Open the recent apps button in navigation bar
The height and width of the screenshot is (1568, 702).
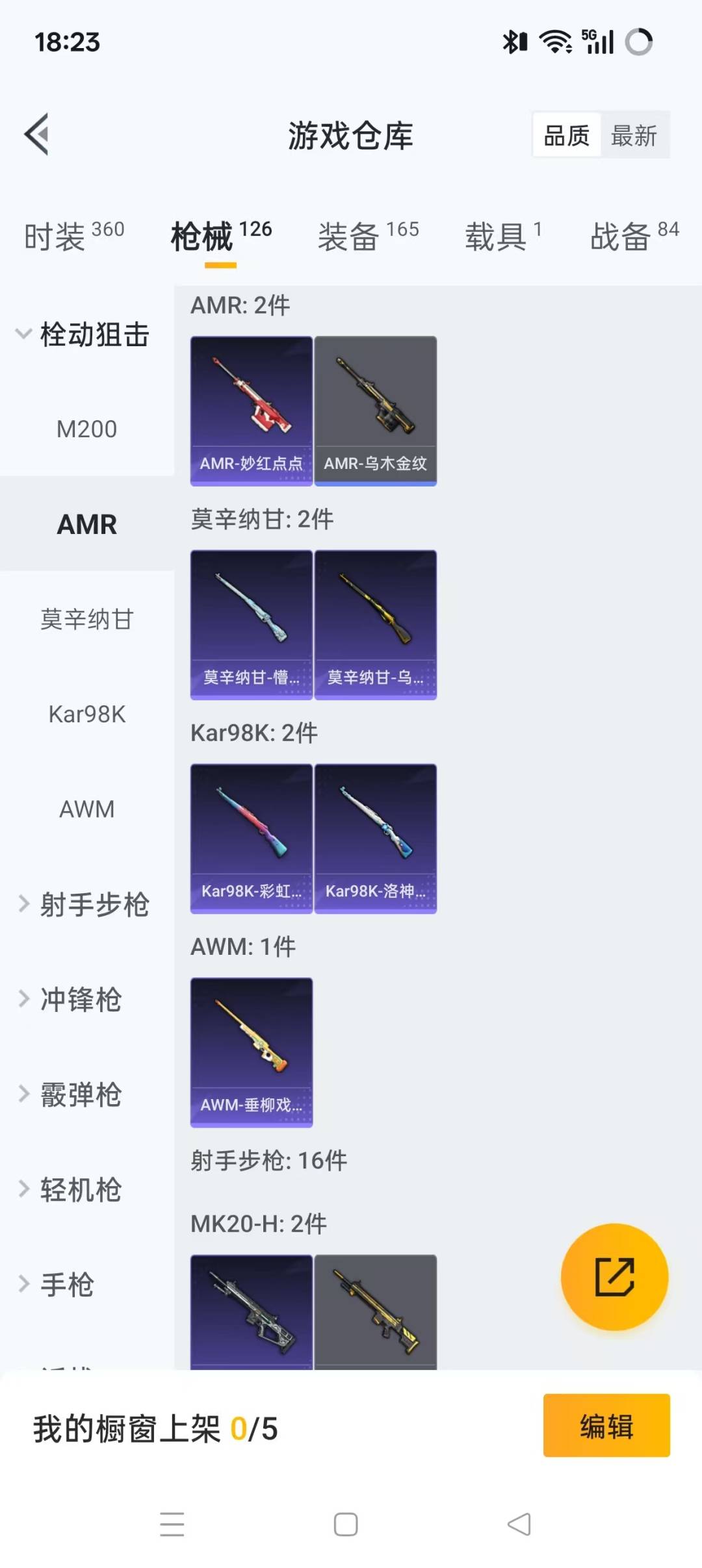tap(172, 1524)
